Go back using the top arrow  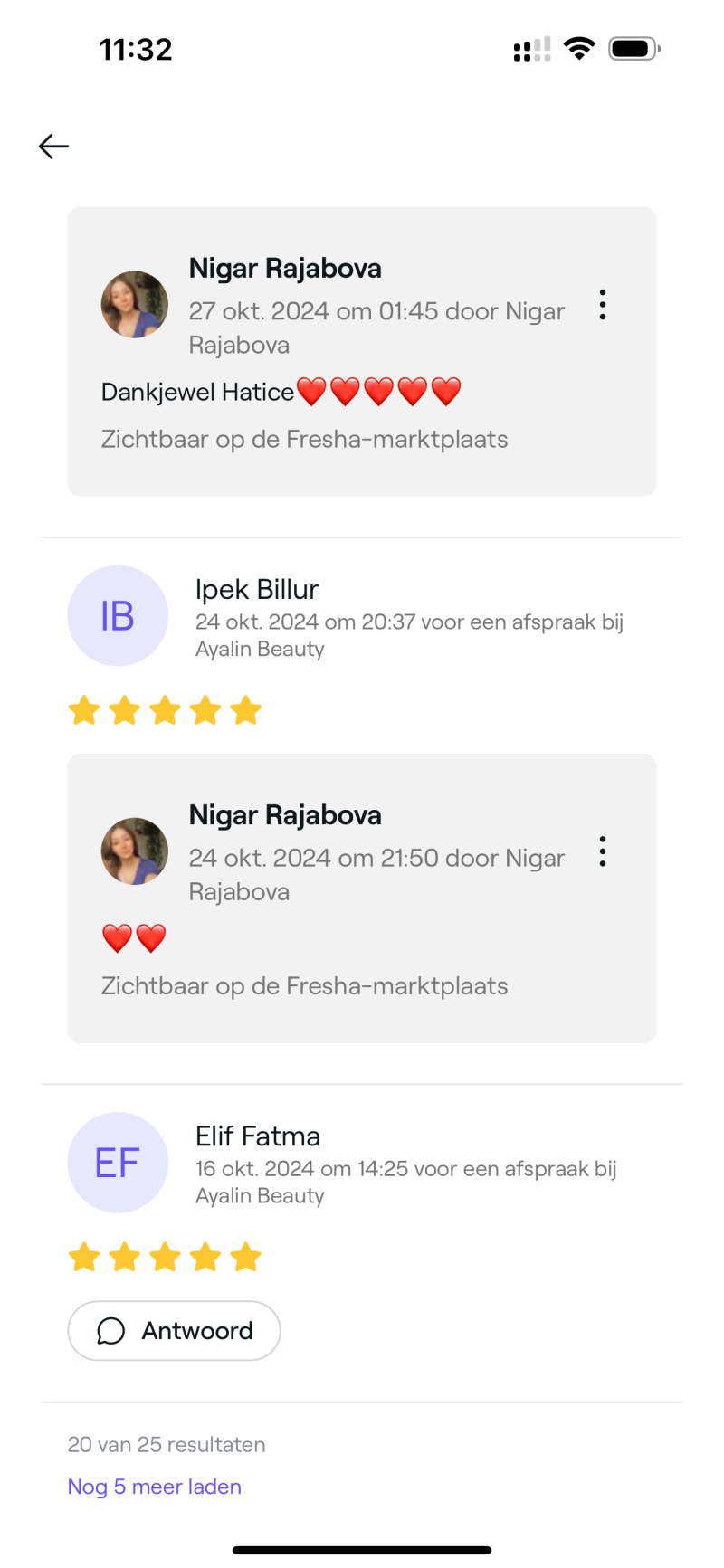54,147
